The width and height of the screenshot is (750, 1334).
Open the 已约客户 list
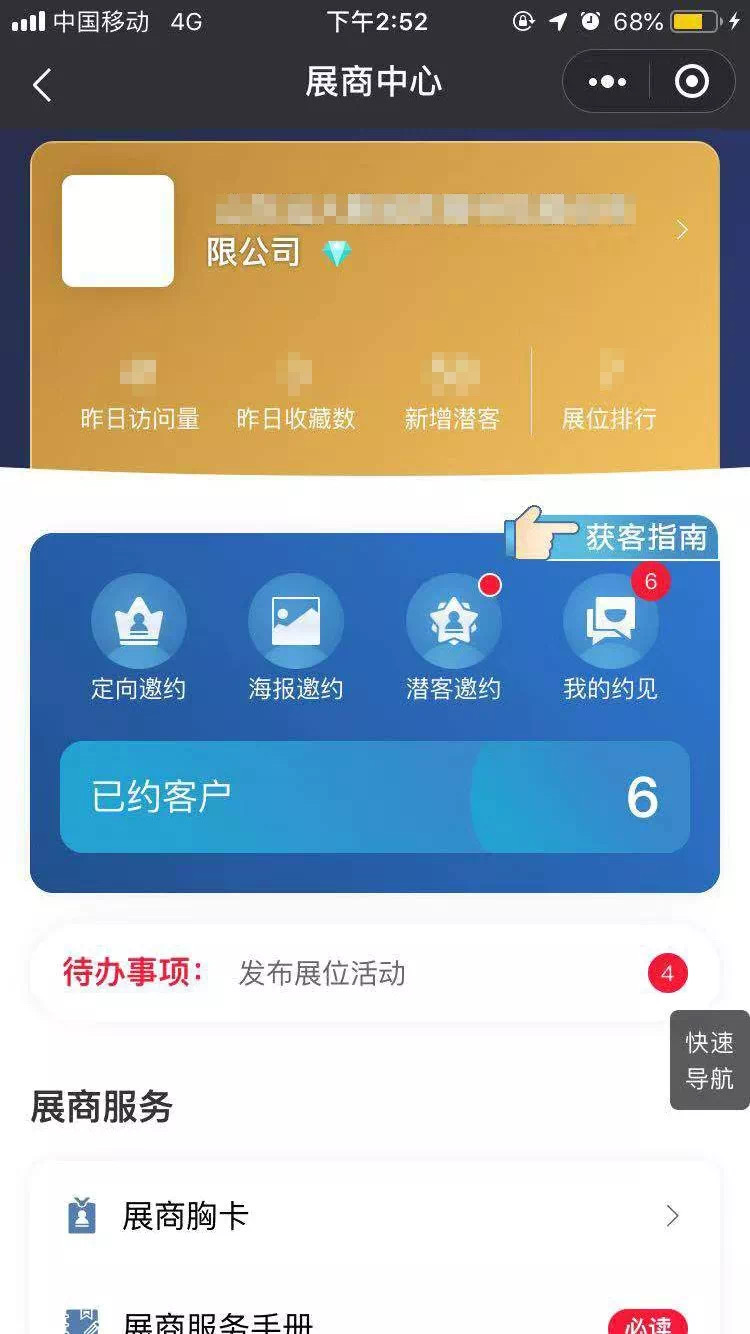375,797
